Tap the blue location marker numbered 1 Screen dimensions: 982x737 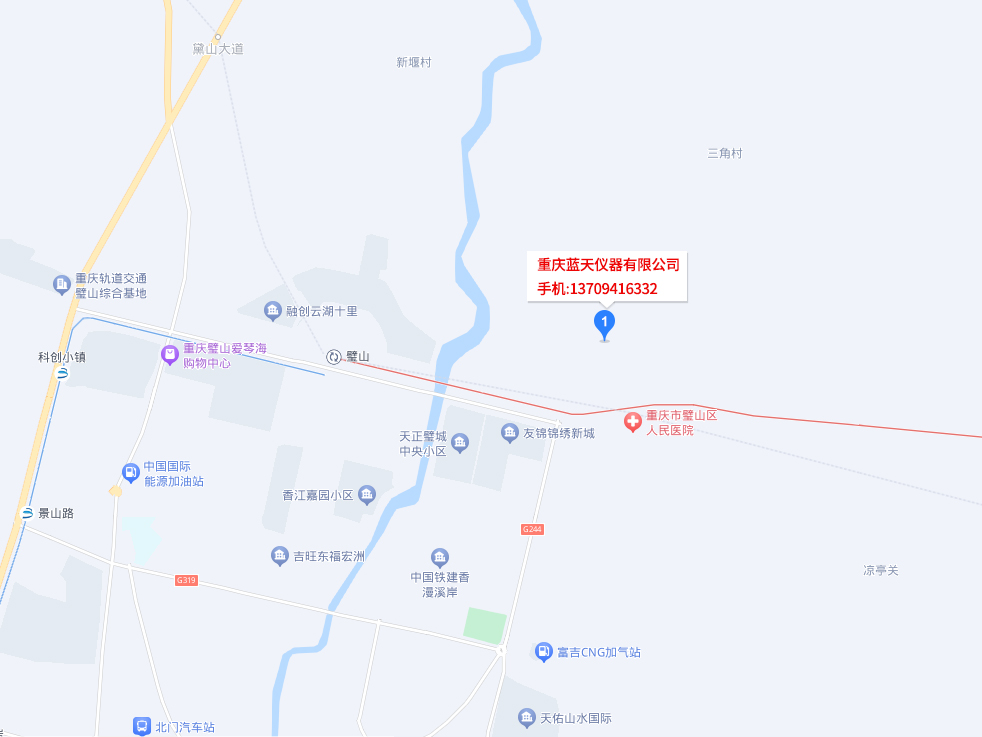click(x=604, y=323)
